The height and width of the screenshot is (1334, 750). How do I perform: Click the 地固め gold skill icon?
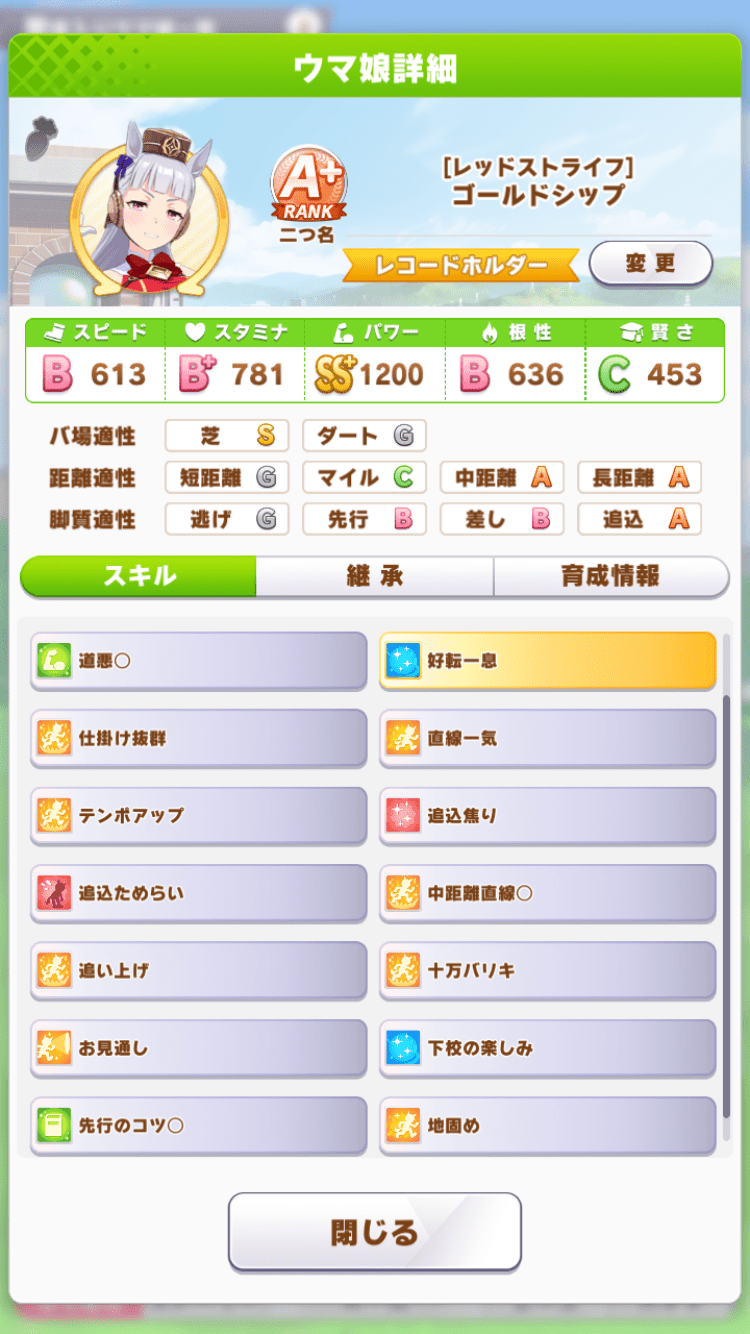(404, 1125)
